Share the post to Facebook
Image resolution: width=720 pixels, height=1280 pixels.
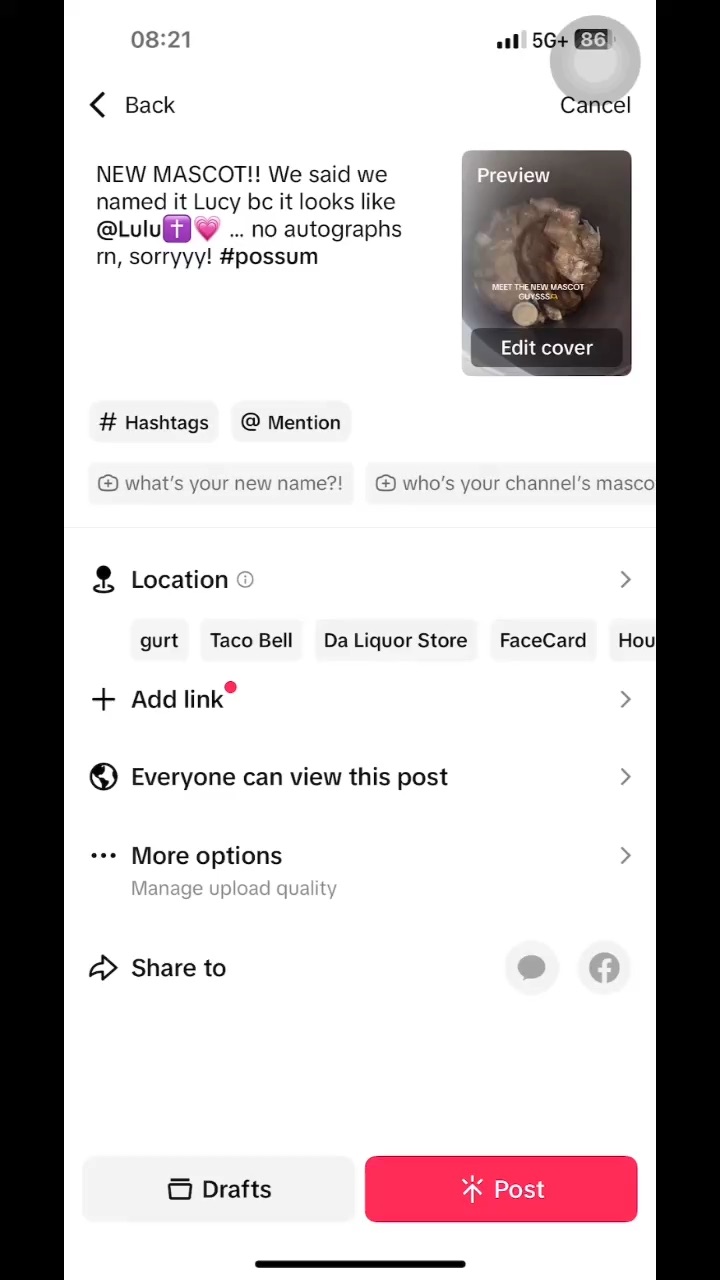[x=604, y=967]
